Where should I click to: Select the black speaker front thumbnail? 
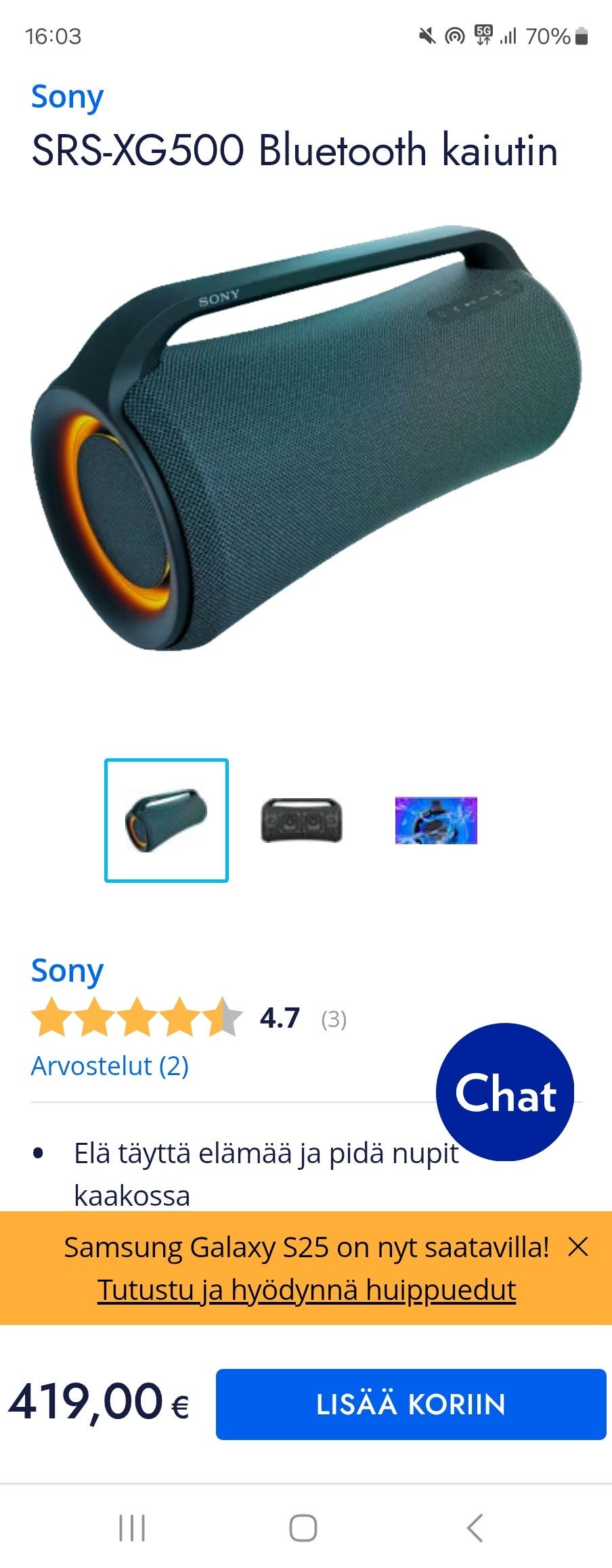(301, 820)
